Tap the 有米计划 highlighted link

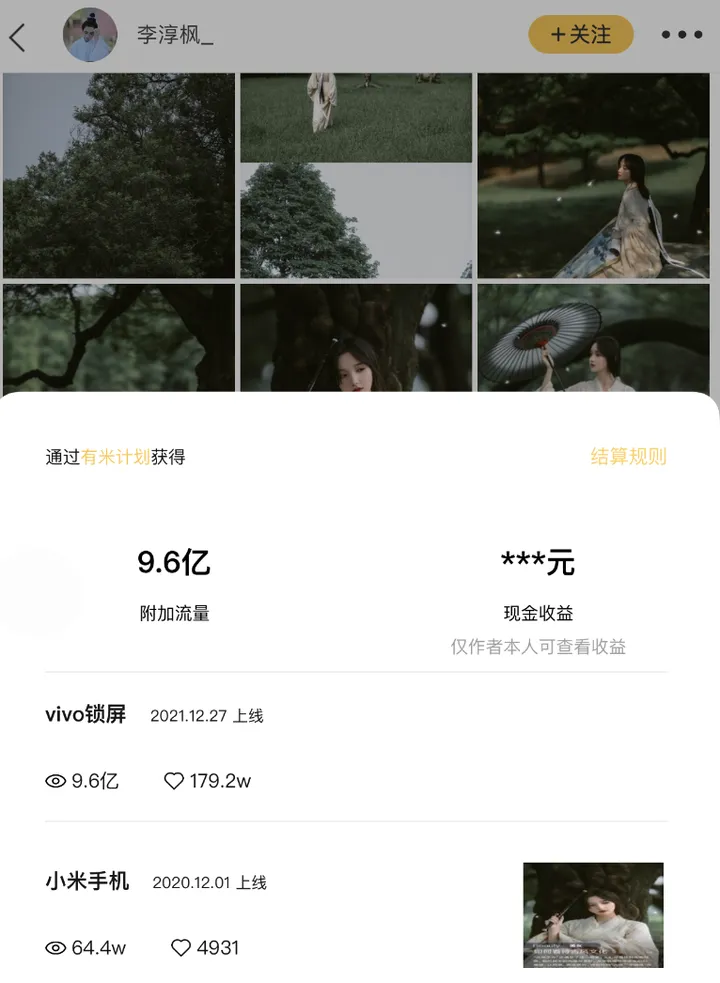pos(117,457)
